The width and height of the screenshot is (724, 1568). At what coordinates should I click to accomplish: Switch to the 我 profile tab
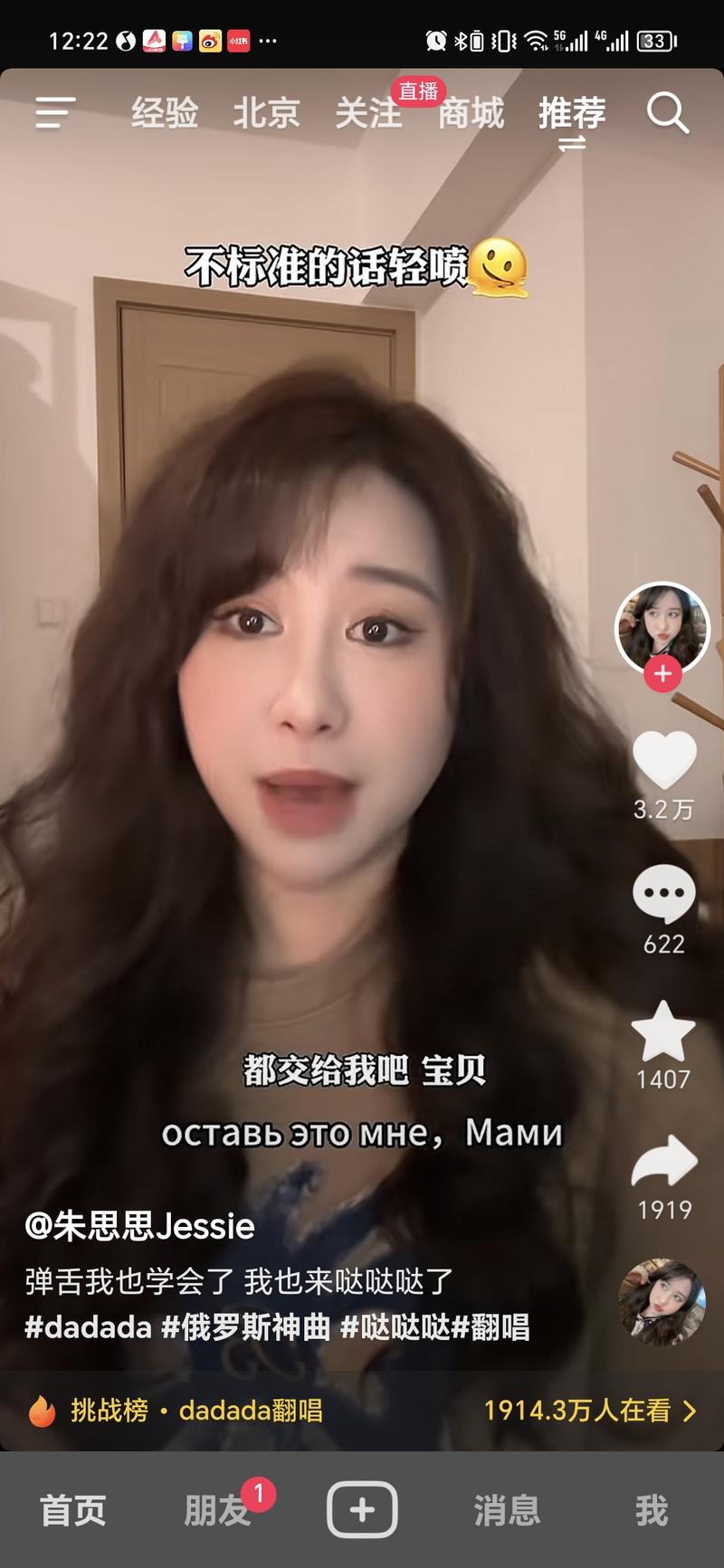pos(652,1510)
